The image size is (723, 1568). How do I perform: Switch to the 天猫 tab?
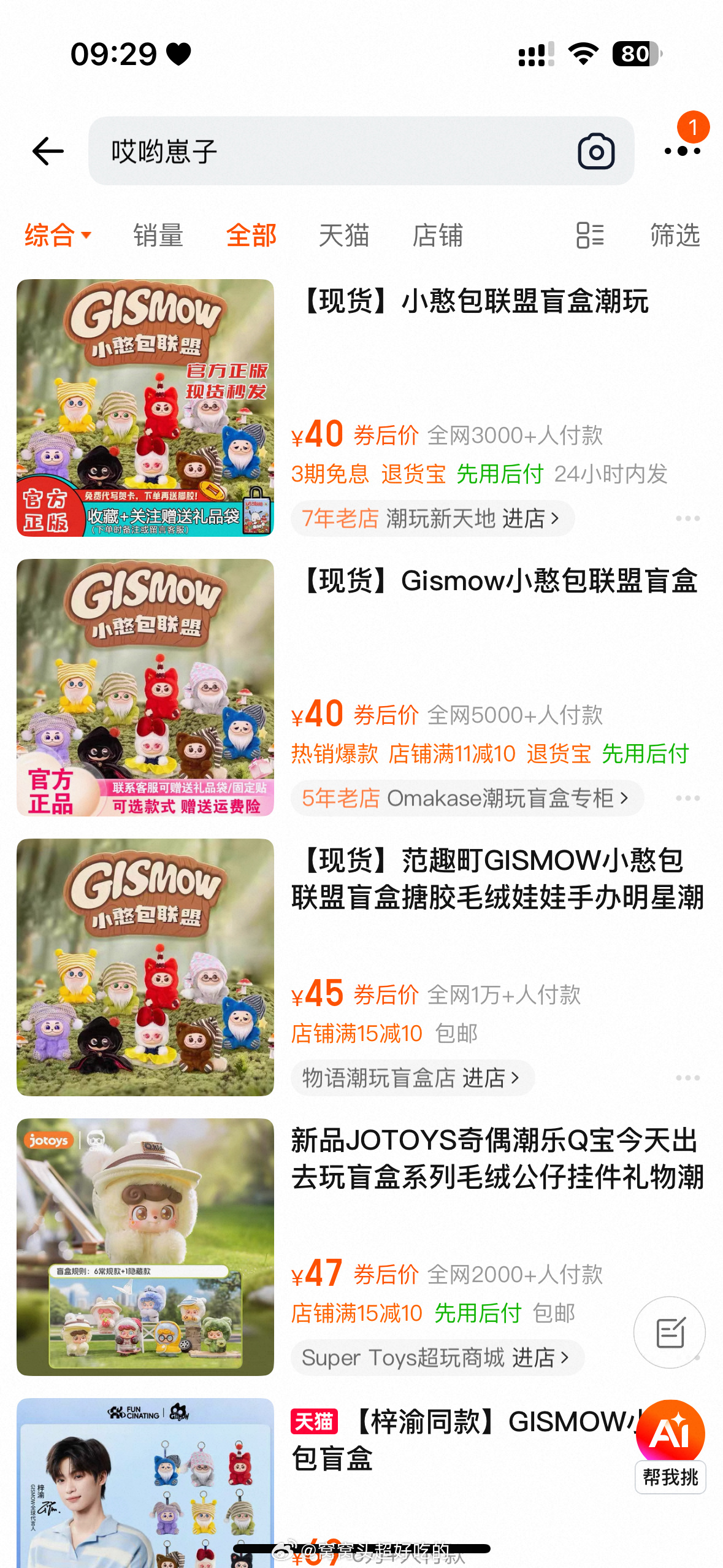point(345,235)
